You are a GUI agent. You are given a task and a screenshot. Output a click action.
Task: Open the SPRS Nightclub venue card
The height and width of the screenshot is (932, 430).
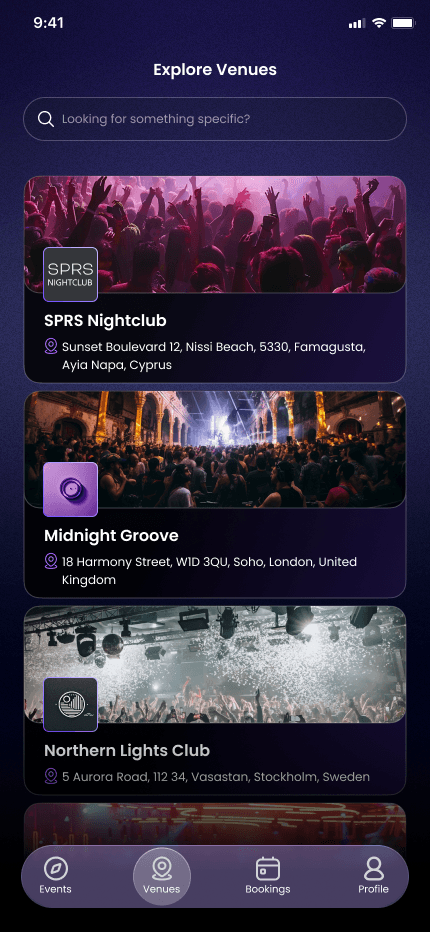coord(215,279)
